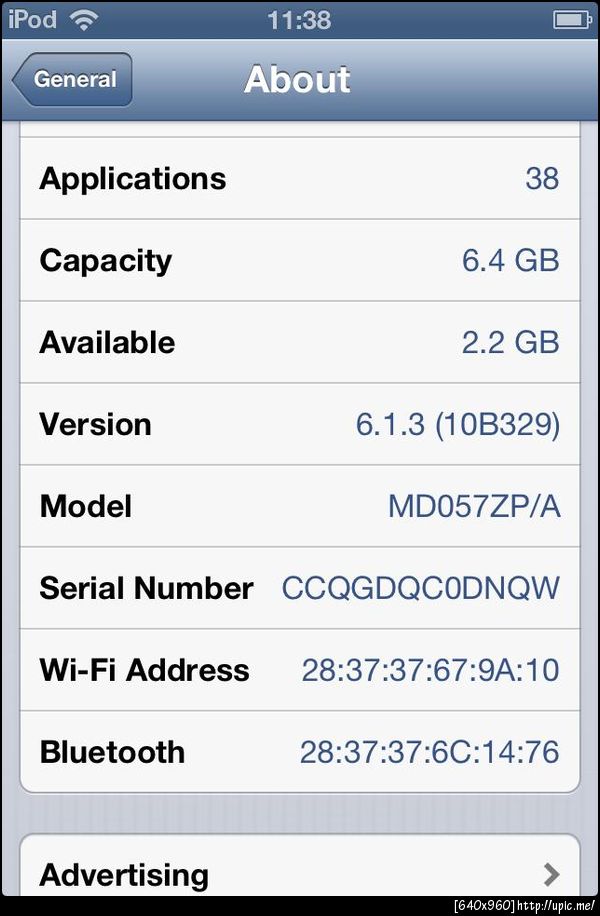
Task: Go back to General settings
Action: 73,80
